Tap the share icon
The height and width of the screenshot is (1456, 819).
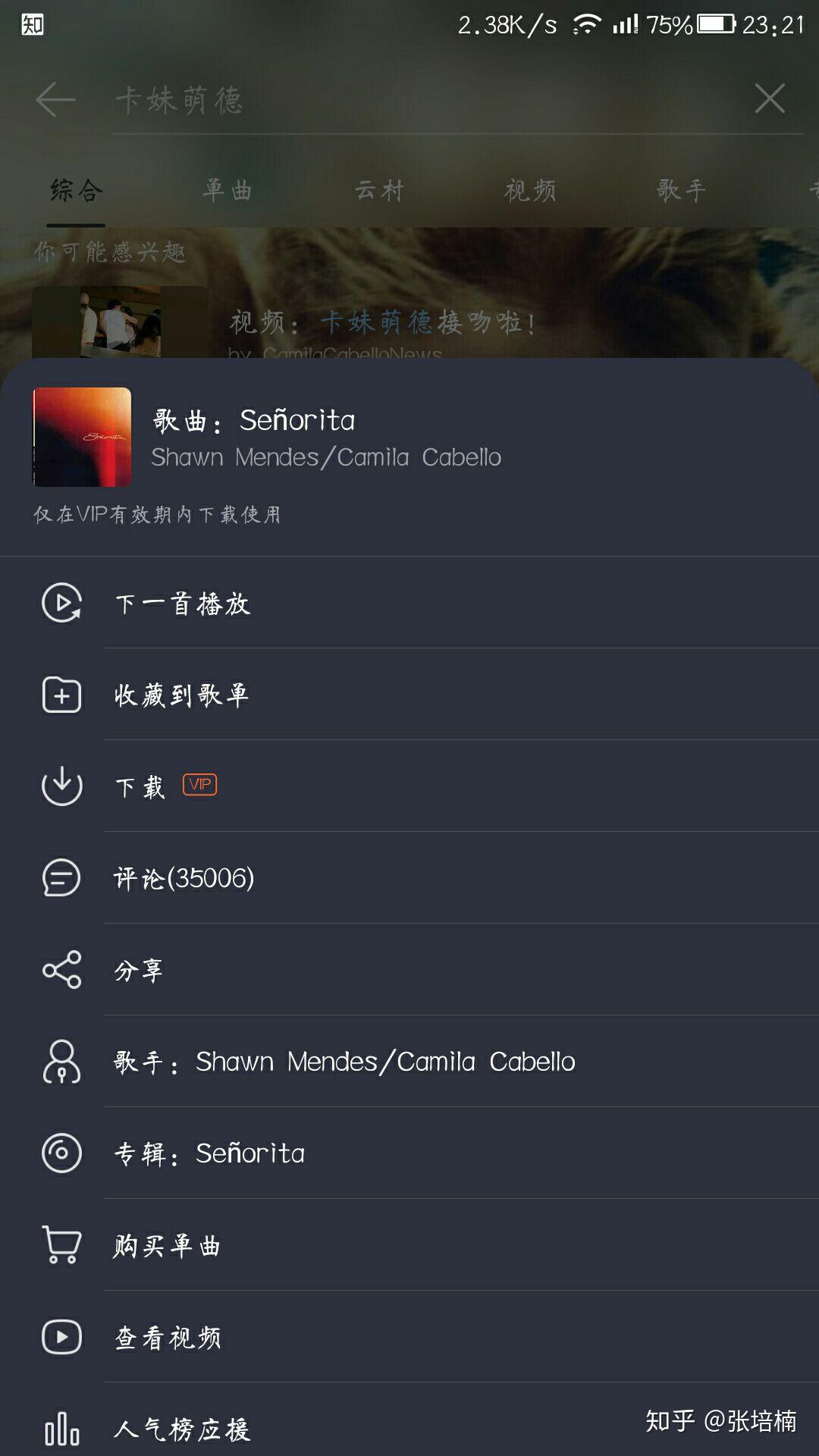click(x=61, y=969)
